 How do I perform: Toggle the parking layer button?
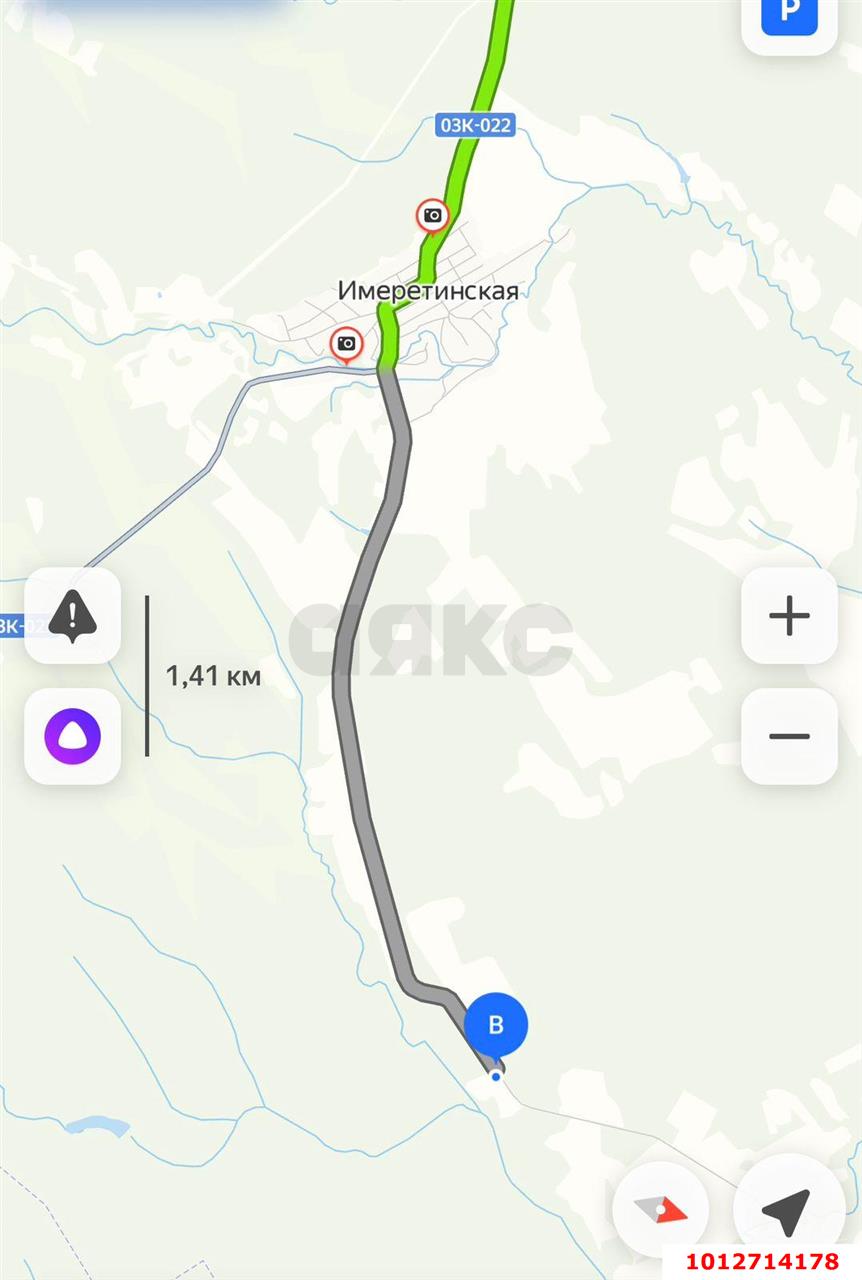tap(789, 14)
